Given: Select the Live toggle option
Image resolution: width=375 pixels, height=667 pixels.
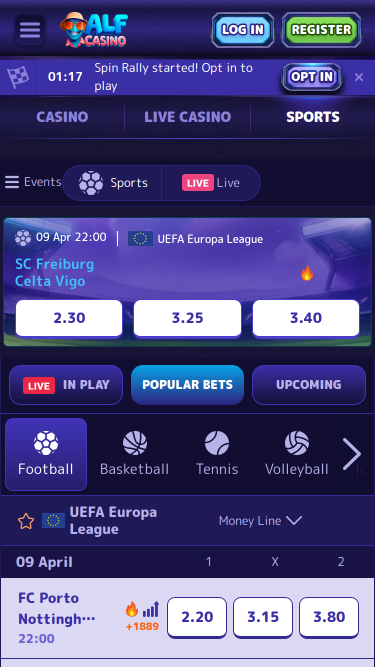Looking at the screenshot, I should (x=211, y=183).
